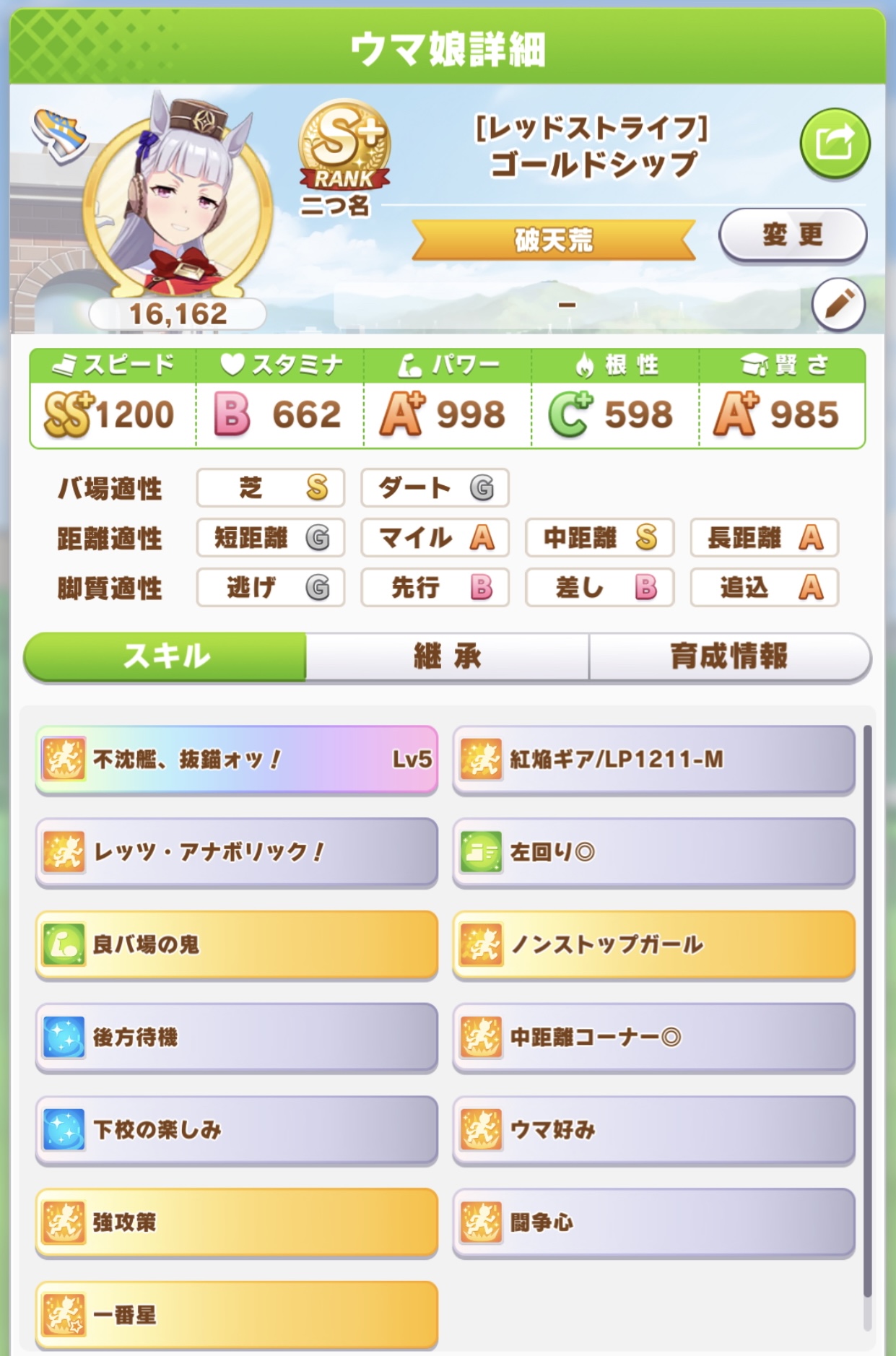Open the 紅焔ギア/LP1211-M skill
The image size is (896, 1356).
pos(653,760)
